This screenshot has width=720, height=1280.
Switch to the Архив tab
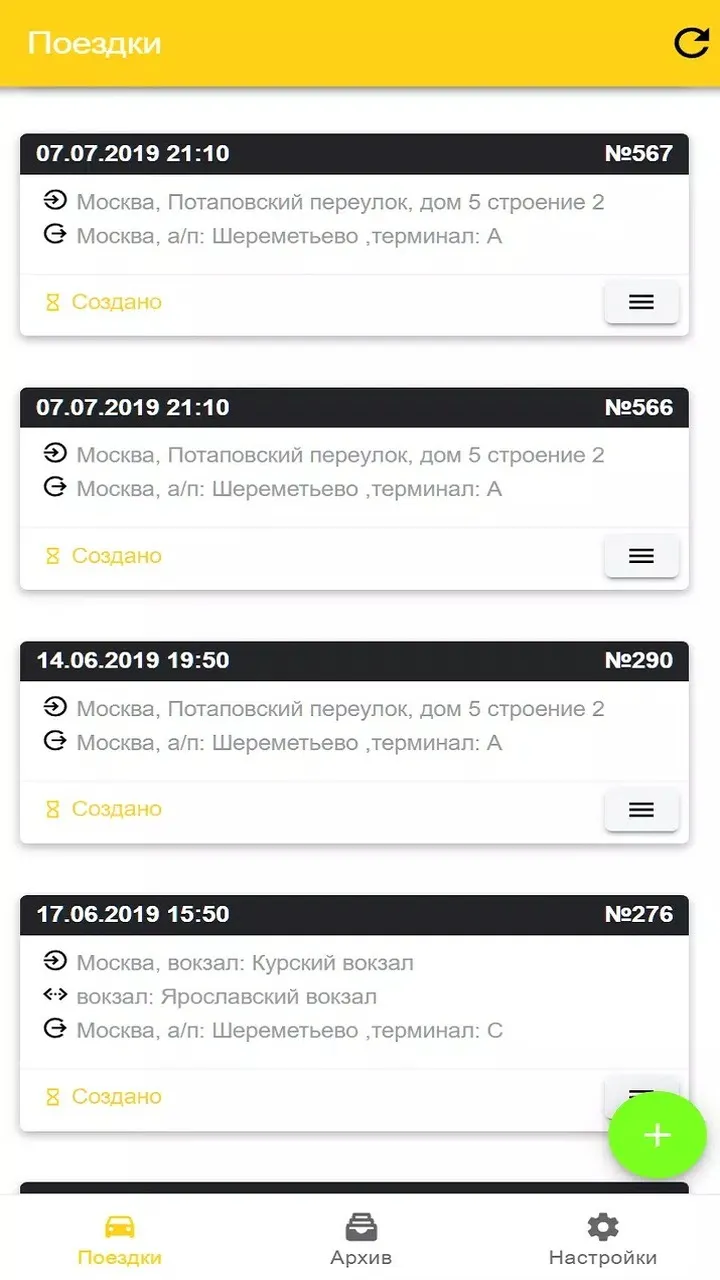(x=361, y=1240)
